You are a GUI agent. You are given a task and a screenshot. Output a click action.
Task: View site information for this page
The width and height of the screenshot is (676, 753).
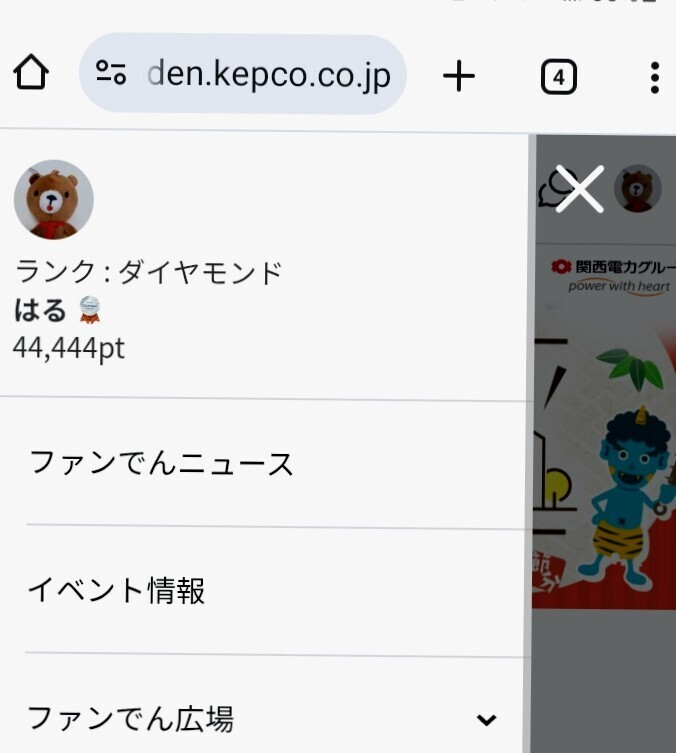tap(111, 75)
